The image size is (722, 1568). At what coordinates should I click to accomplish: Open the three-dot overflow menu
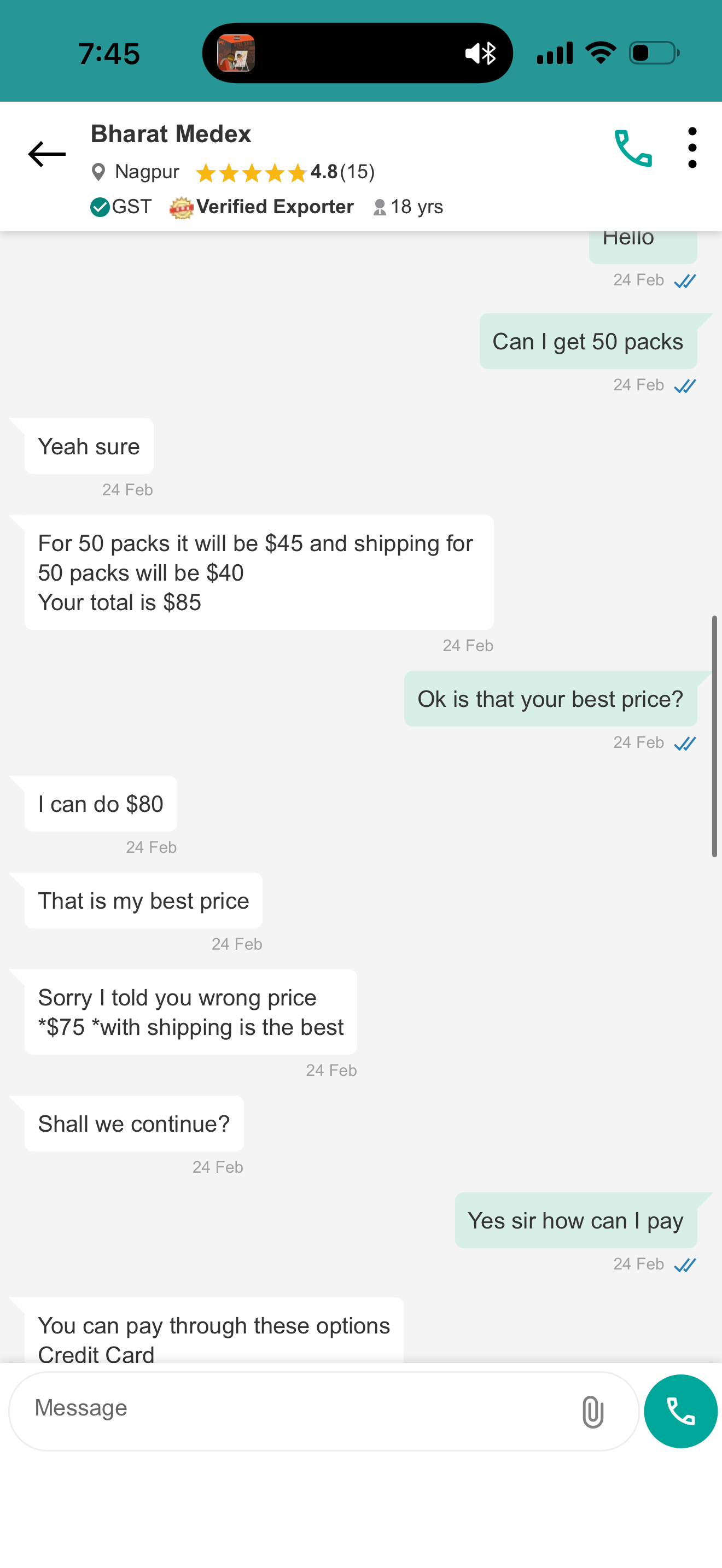click(692, 148)
